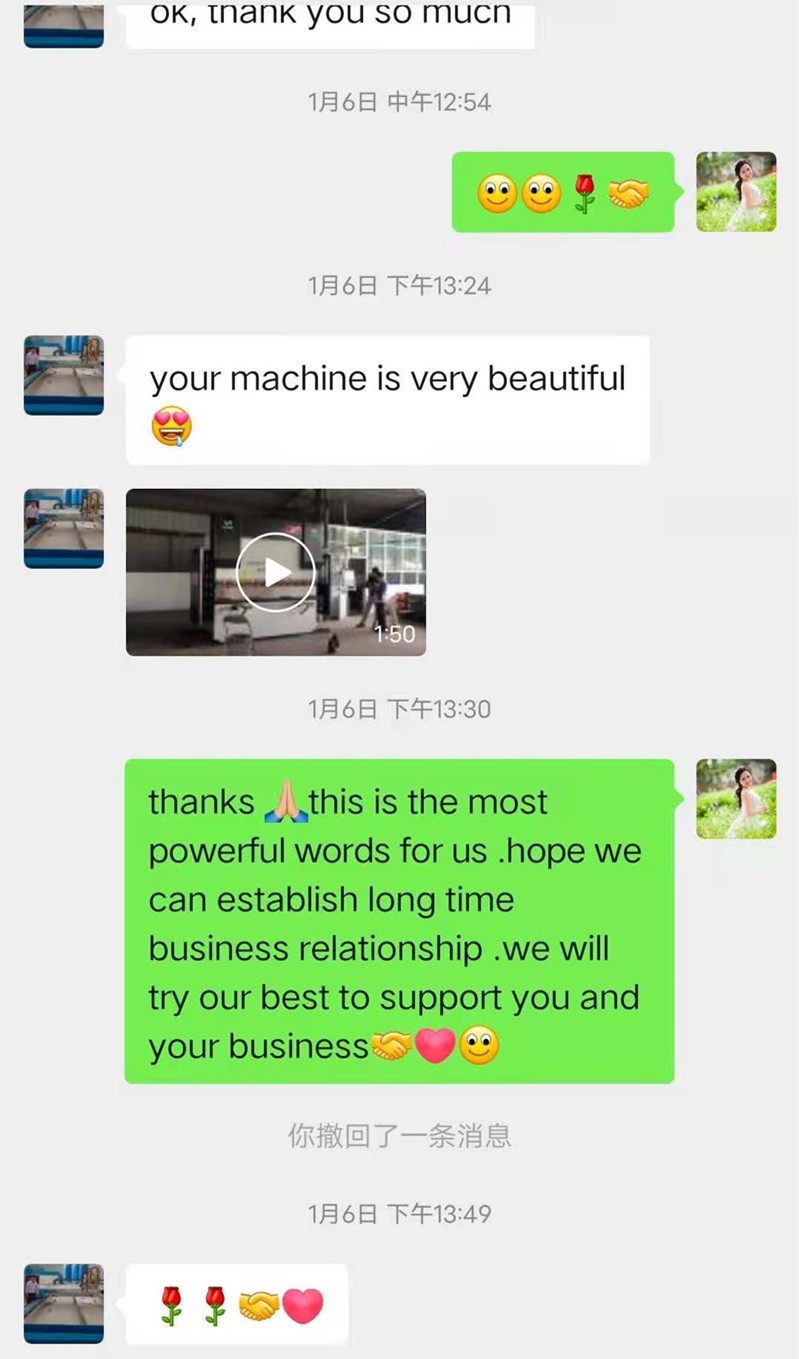
Task: Open contact avatar next to the video message
Action: tap(64, 528)
